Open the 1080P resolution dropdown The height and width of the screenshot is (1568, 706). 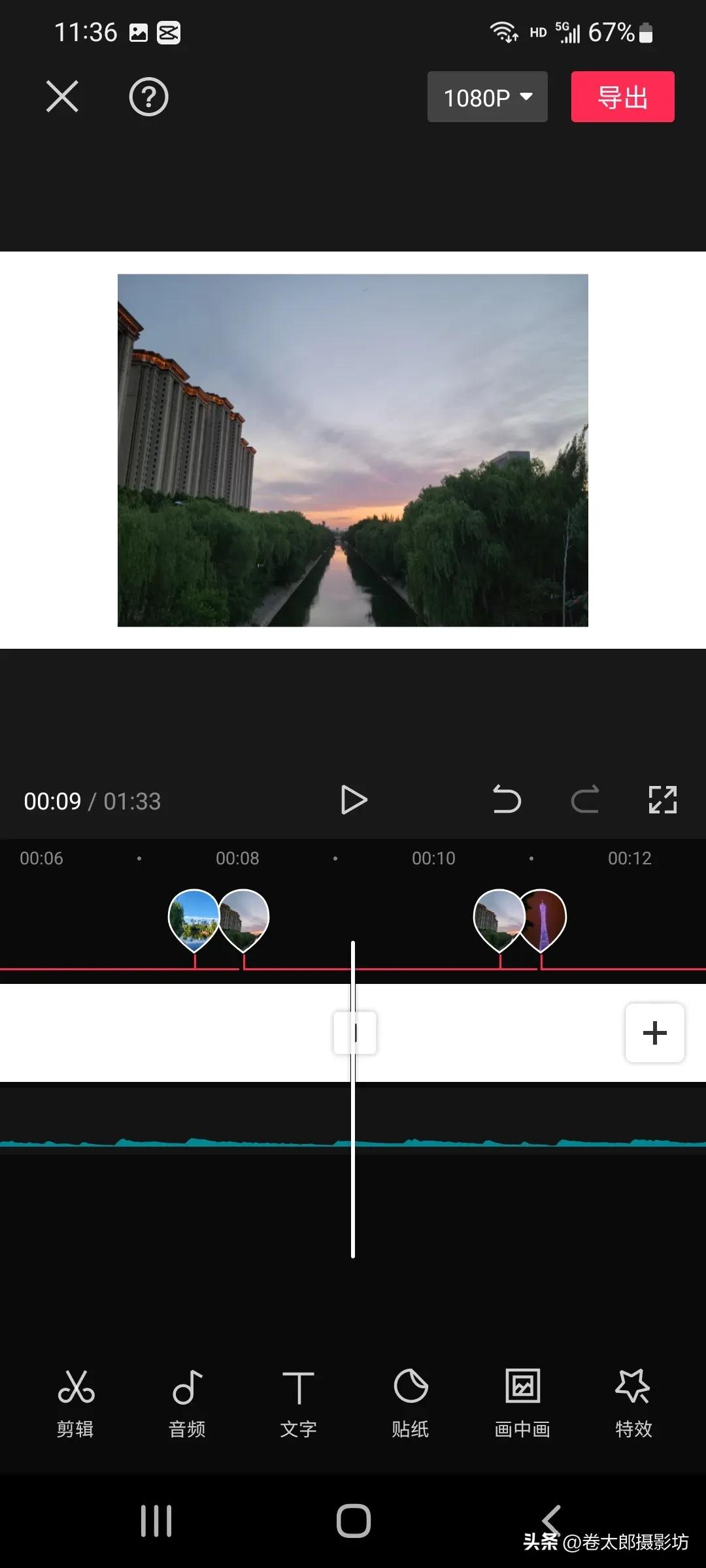[x=487, y=97]
